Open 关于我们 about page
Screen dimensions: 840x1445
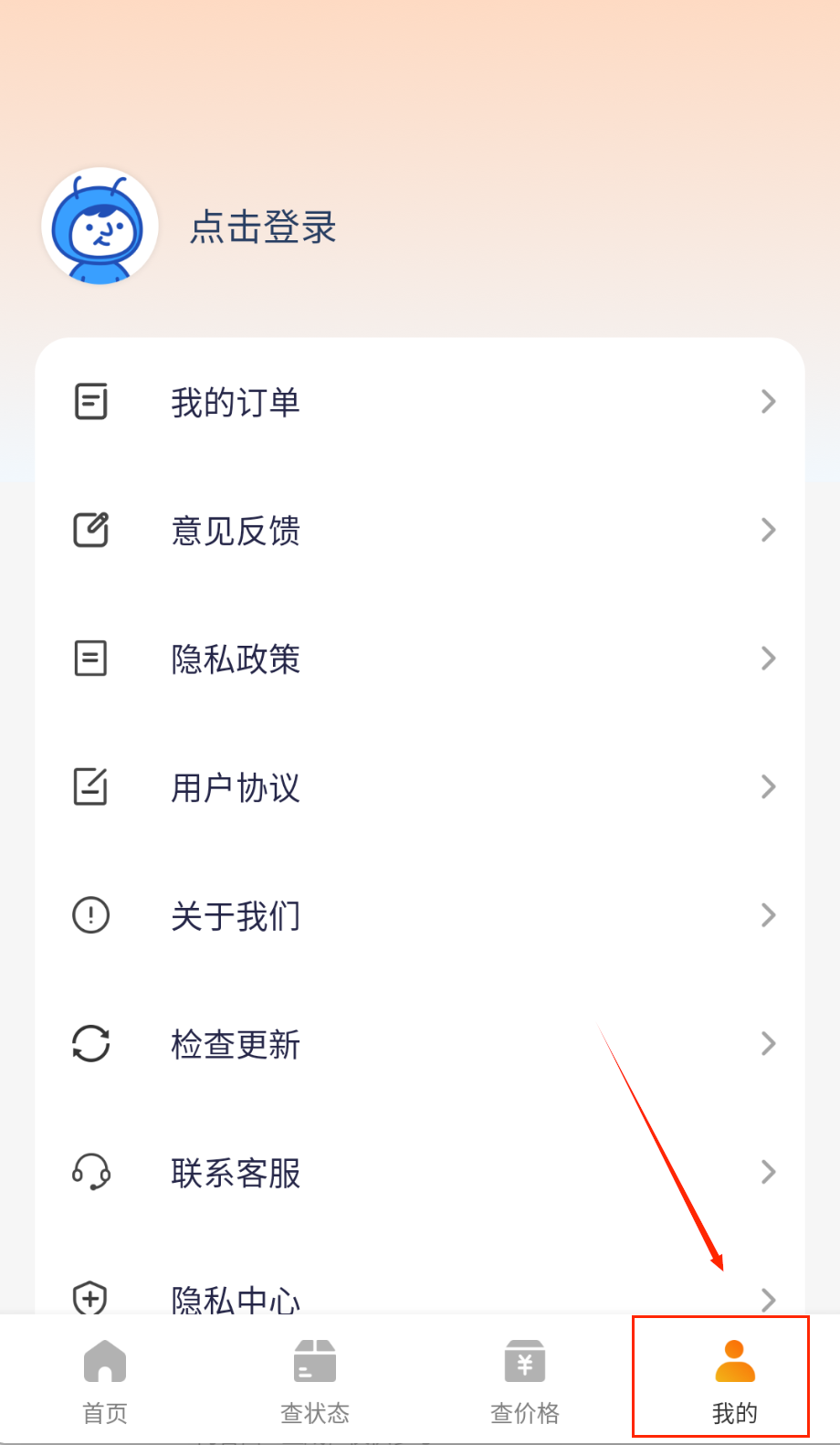(x=420, y=915)
